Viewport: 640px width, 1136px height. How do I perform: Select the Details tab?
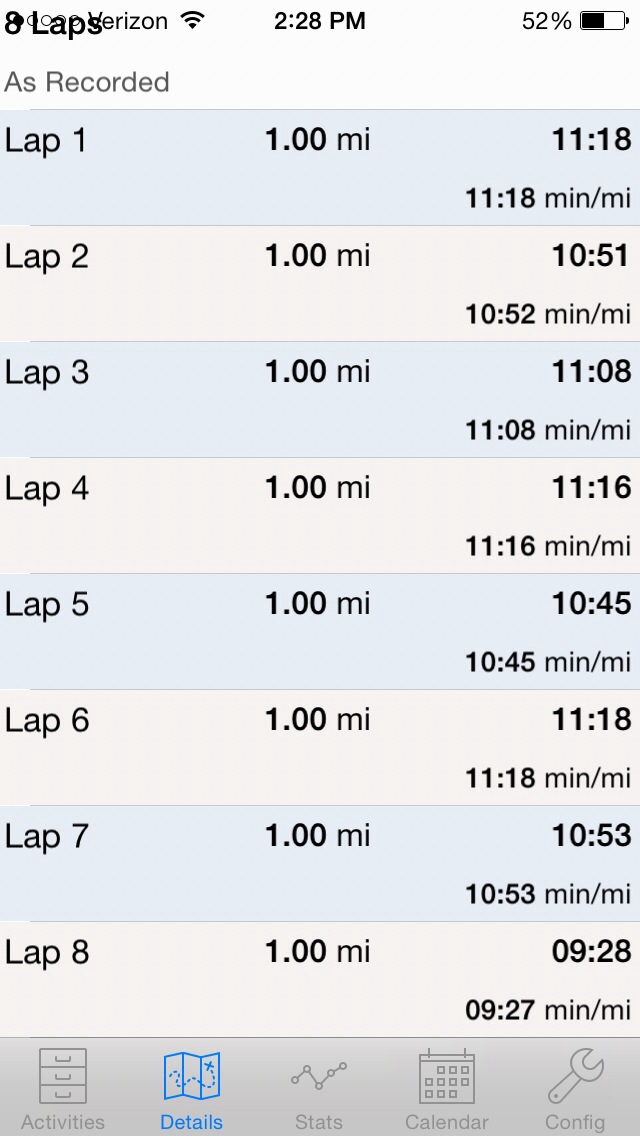[191, 1088]
